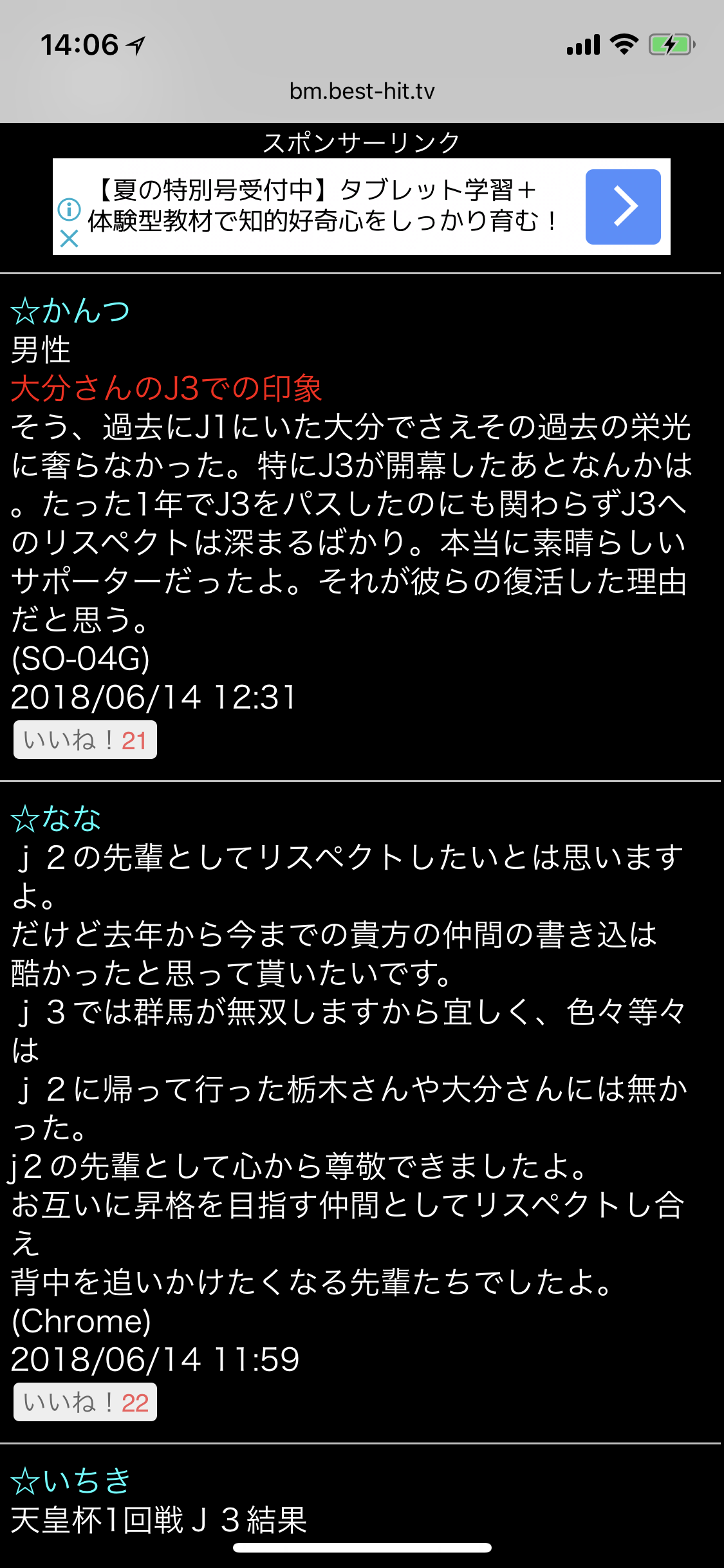The width and height of the screenshot is (724, 1568).
Task: Close the sponsored ad banner
Action: pyautogui.click(x=69, y=239)
